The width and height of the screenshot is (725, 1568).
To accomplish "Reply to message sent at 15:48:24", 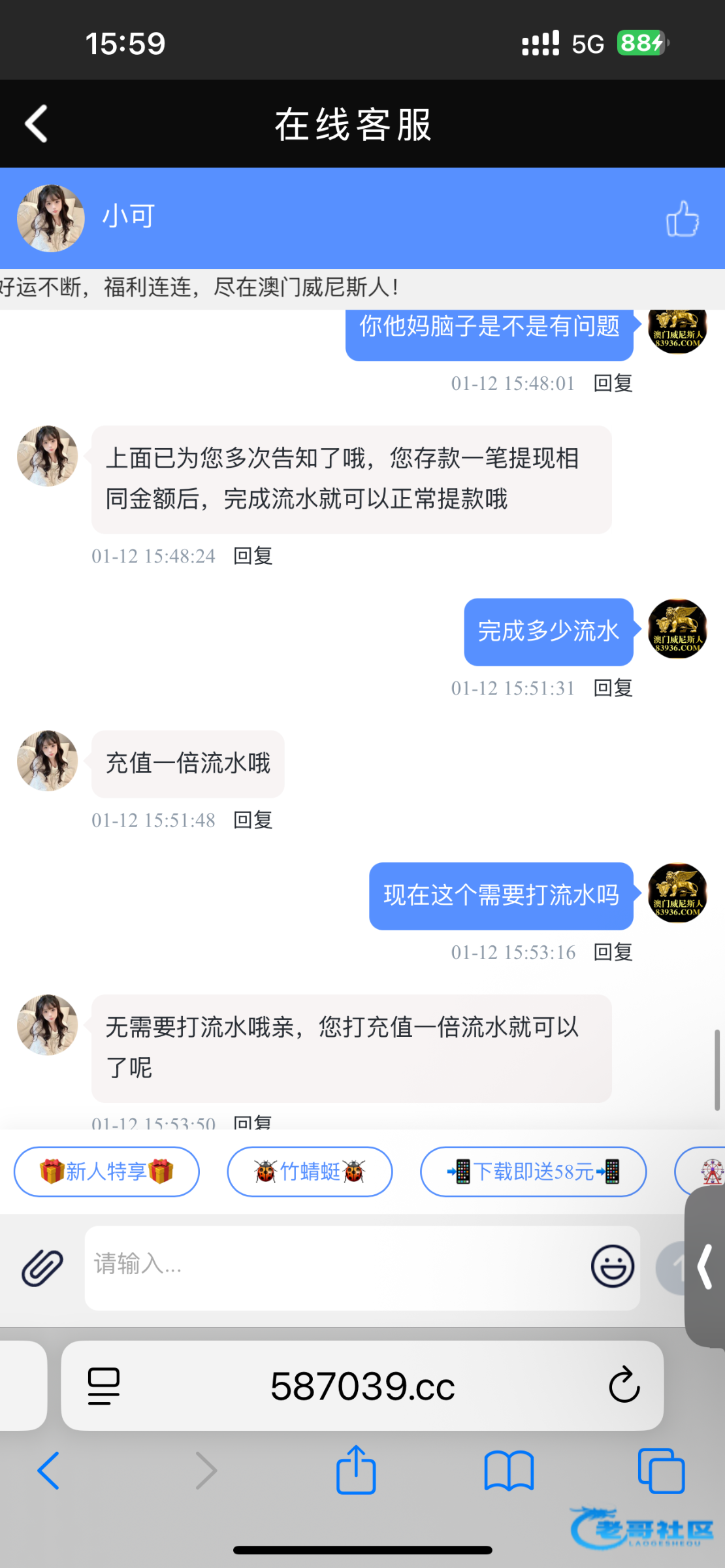I will pyautogui.click(x=253, y=556).
